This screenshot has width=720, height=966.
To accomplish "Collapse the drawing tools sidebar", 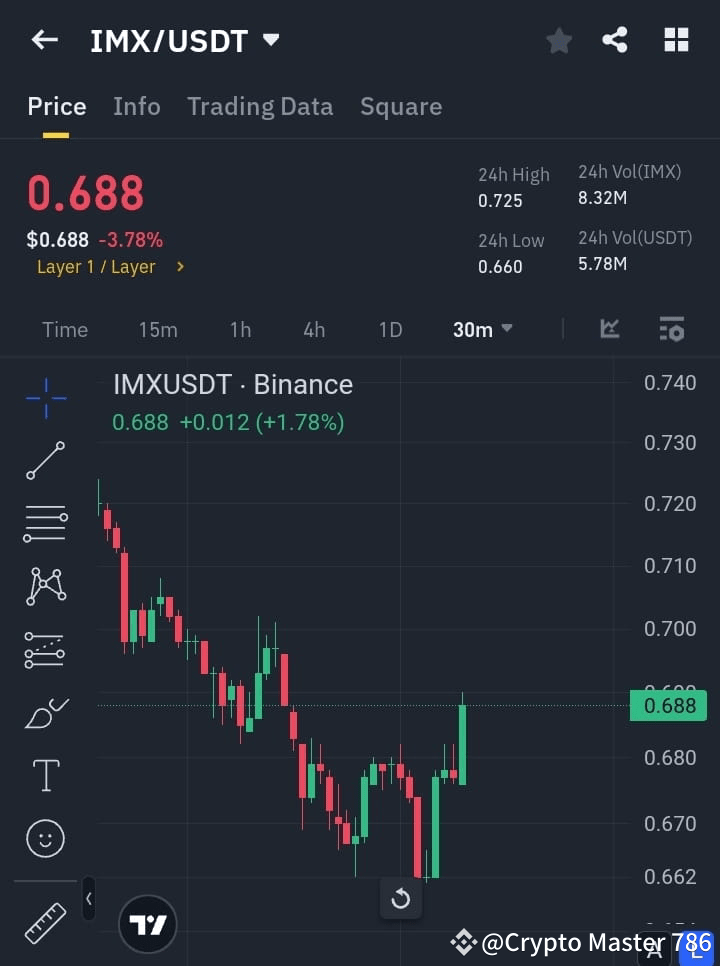I will 88,899.
